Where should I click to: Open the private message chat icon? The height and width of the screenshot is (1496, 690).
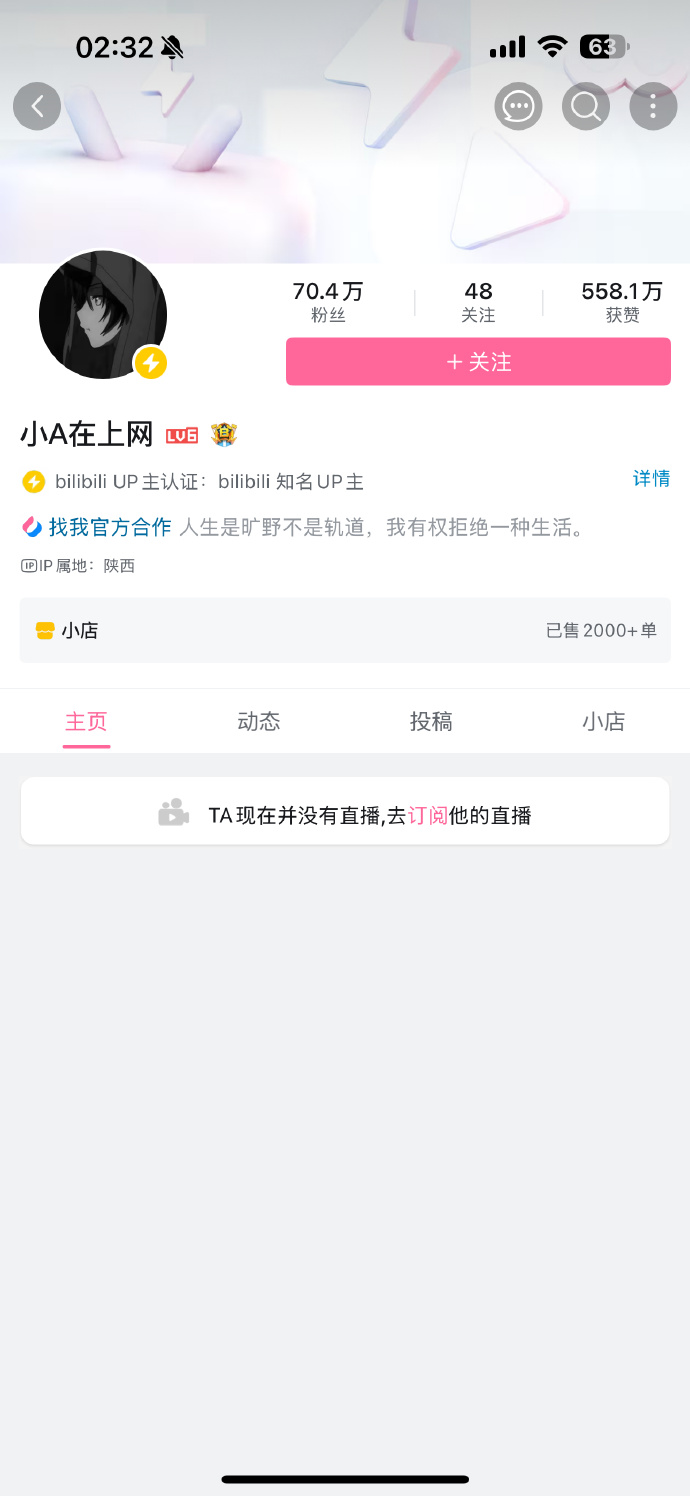tap(518, 106)
